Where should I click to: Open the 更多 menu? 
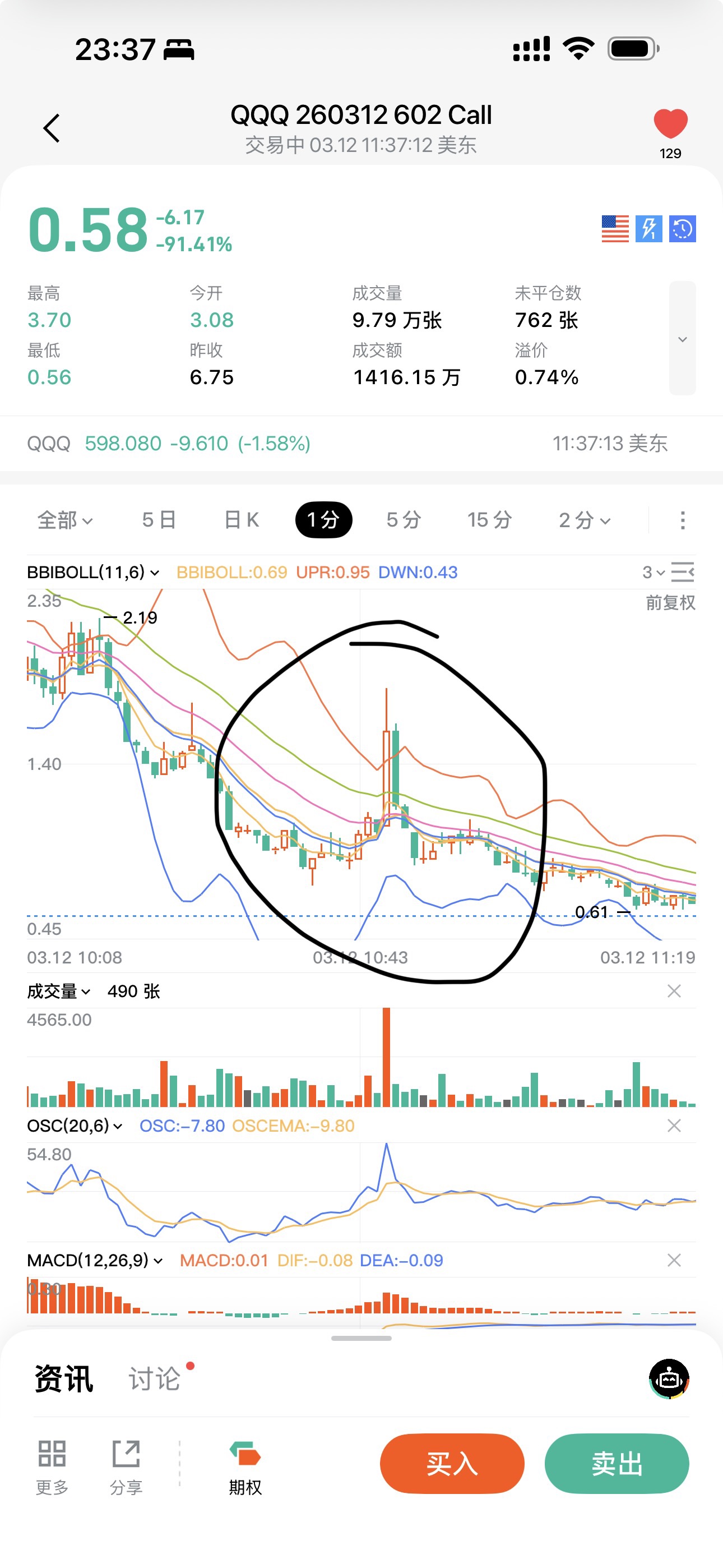(x=52, y=1468)
